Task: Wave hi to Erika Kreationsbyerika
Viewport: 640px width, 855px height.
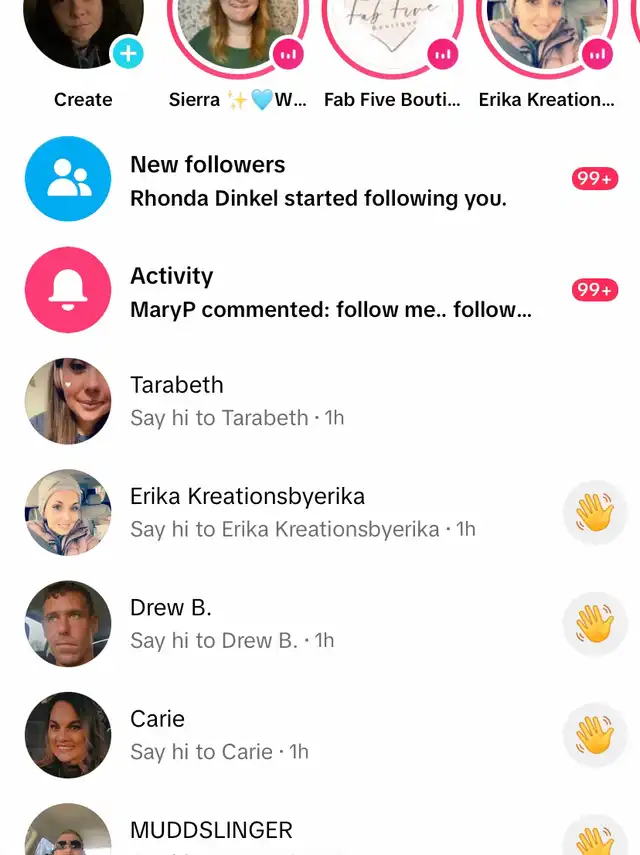Action: pyautogui.click(x=595, y=513)
